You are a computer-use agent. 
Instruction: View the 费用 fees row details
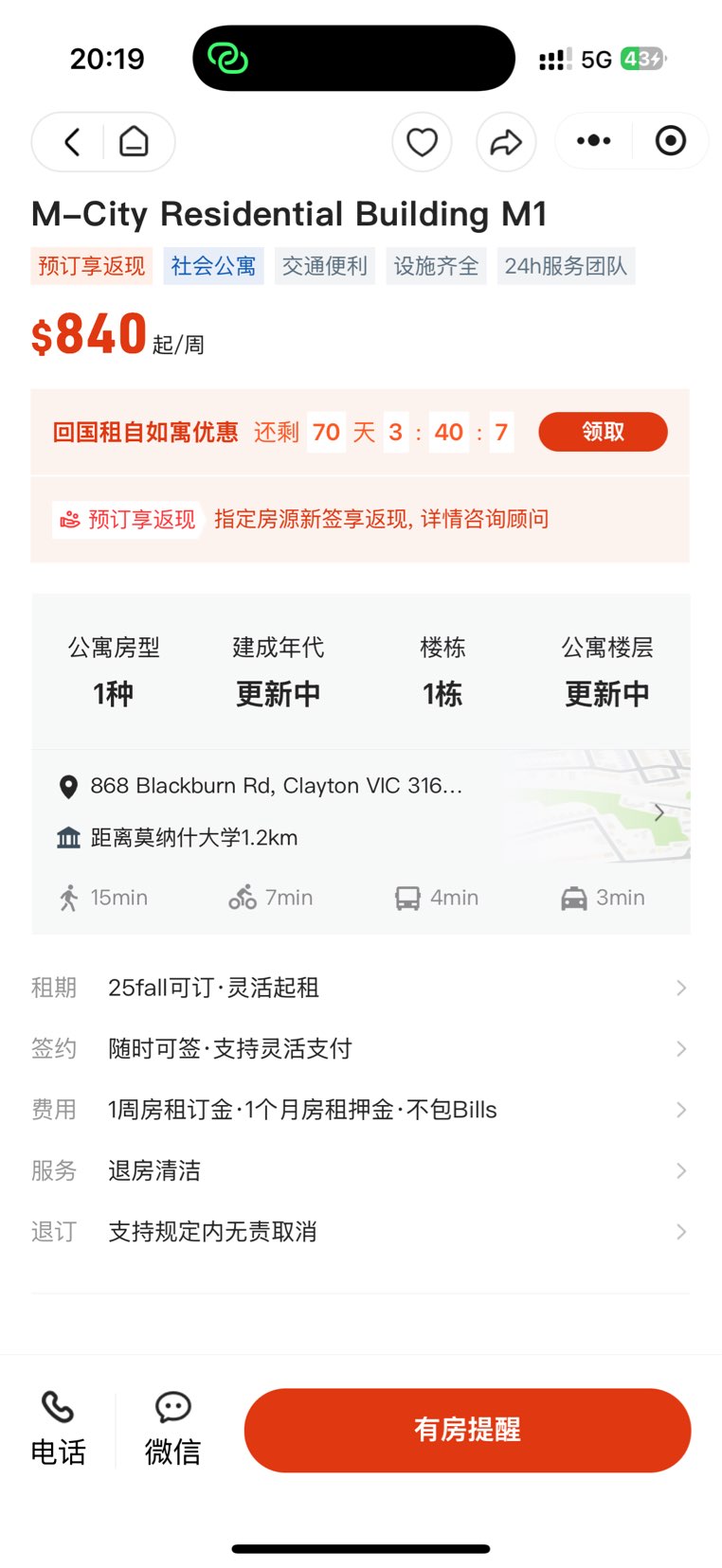(360, 1110)
